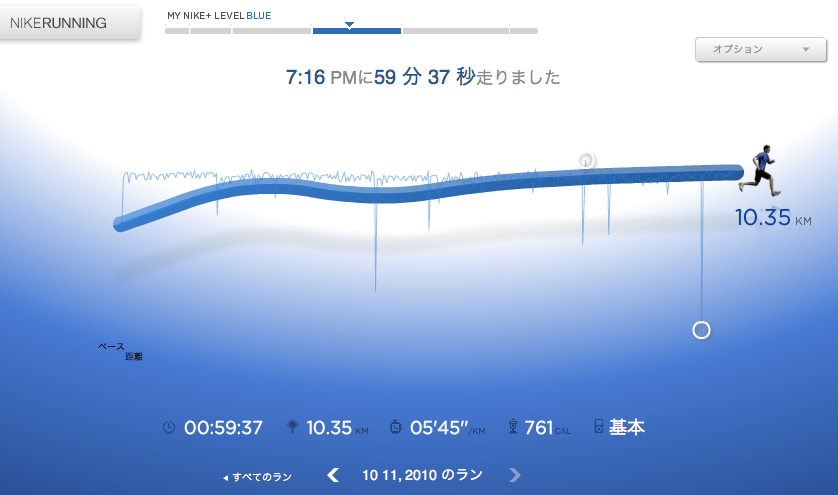Show the next run with right arrow

coord(515,475)
